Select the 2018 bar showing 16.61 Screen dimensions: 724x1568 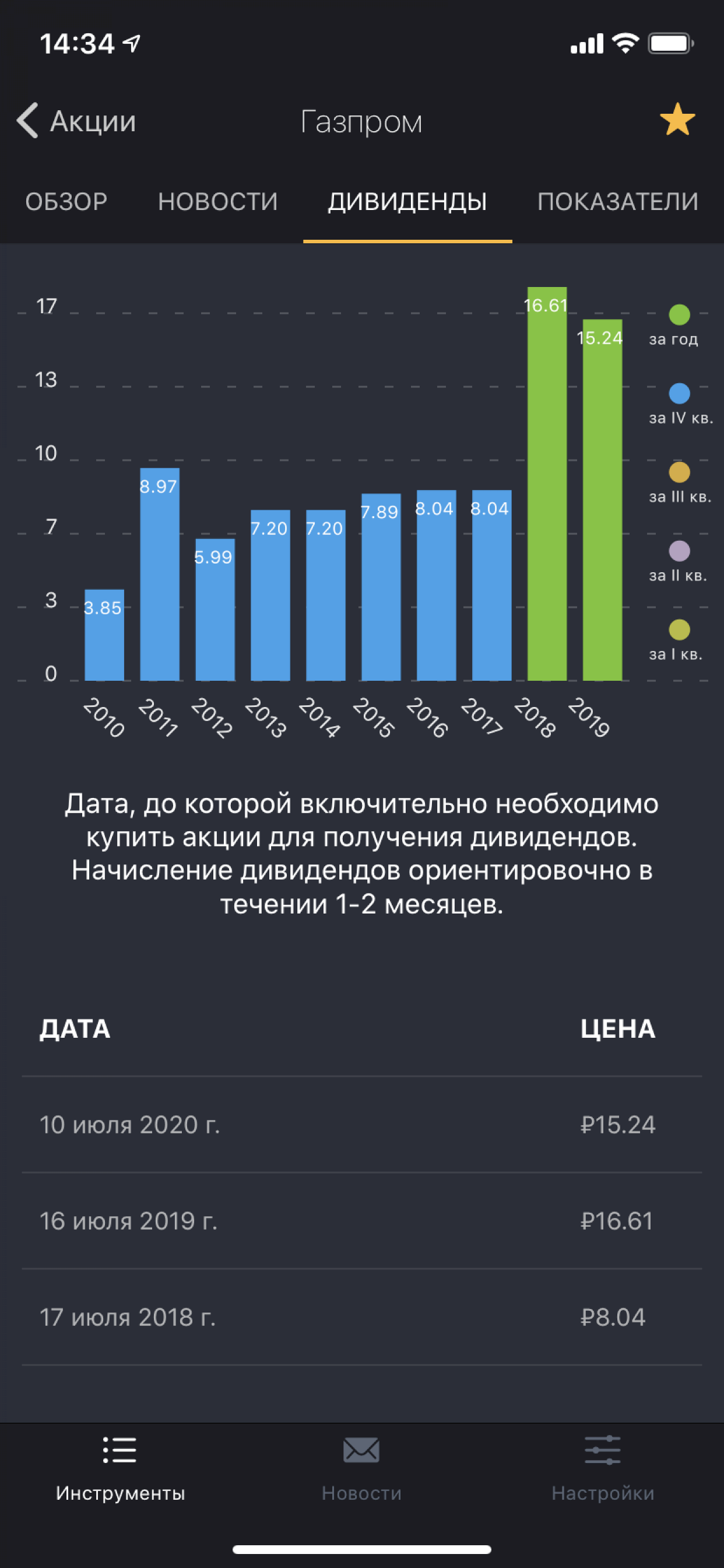tap(546, 481)
